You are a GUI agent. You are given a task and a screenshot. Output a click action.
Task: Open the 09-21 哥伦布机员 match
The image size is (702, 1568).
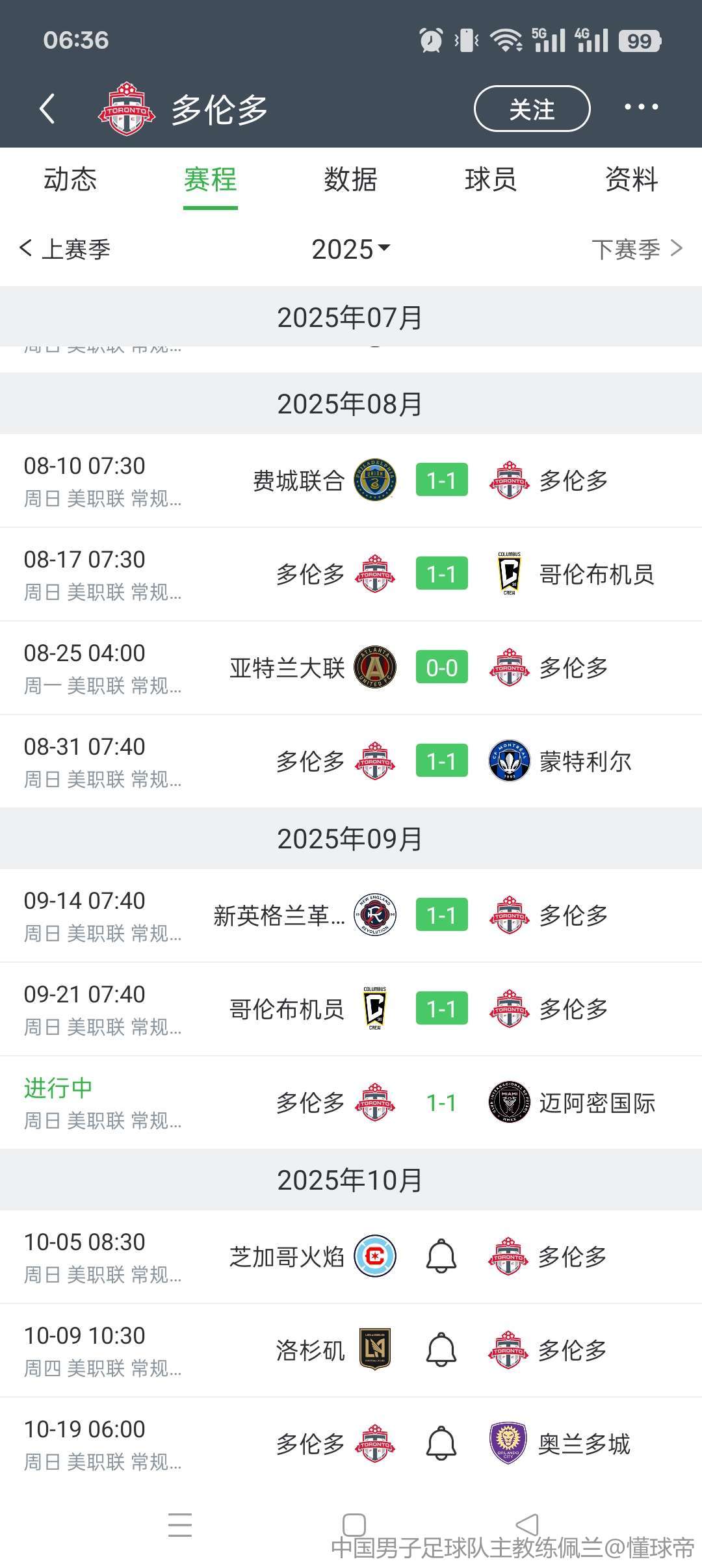351,1010
